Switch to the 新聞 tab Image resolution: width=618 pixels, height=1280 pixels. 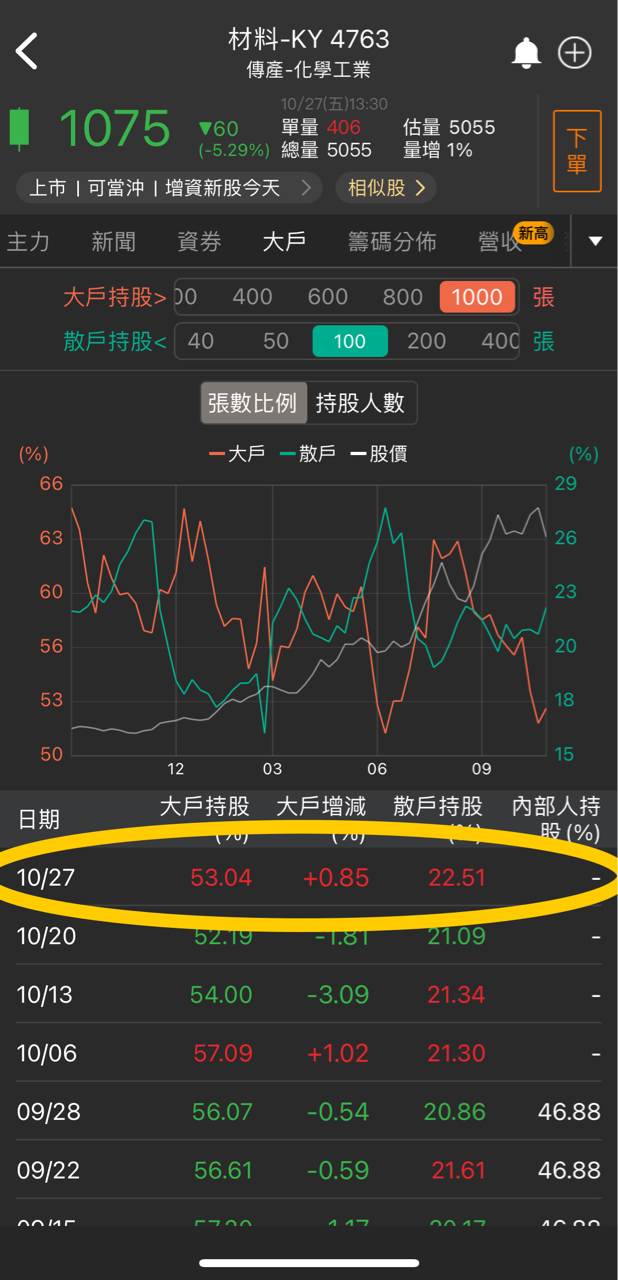[113, 241]
